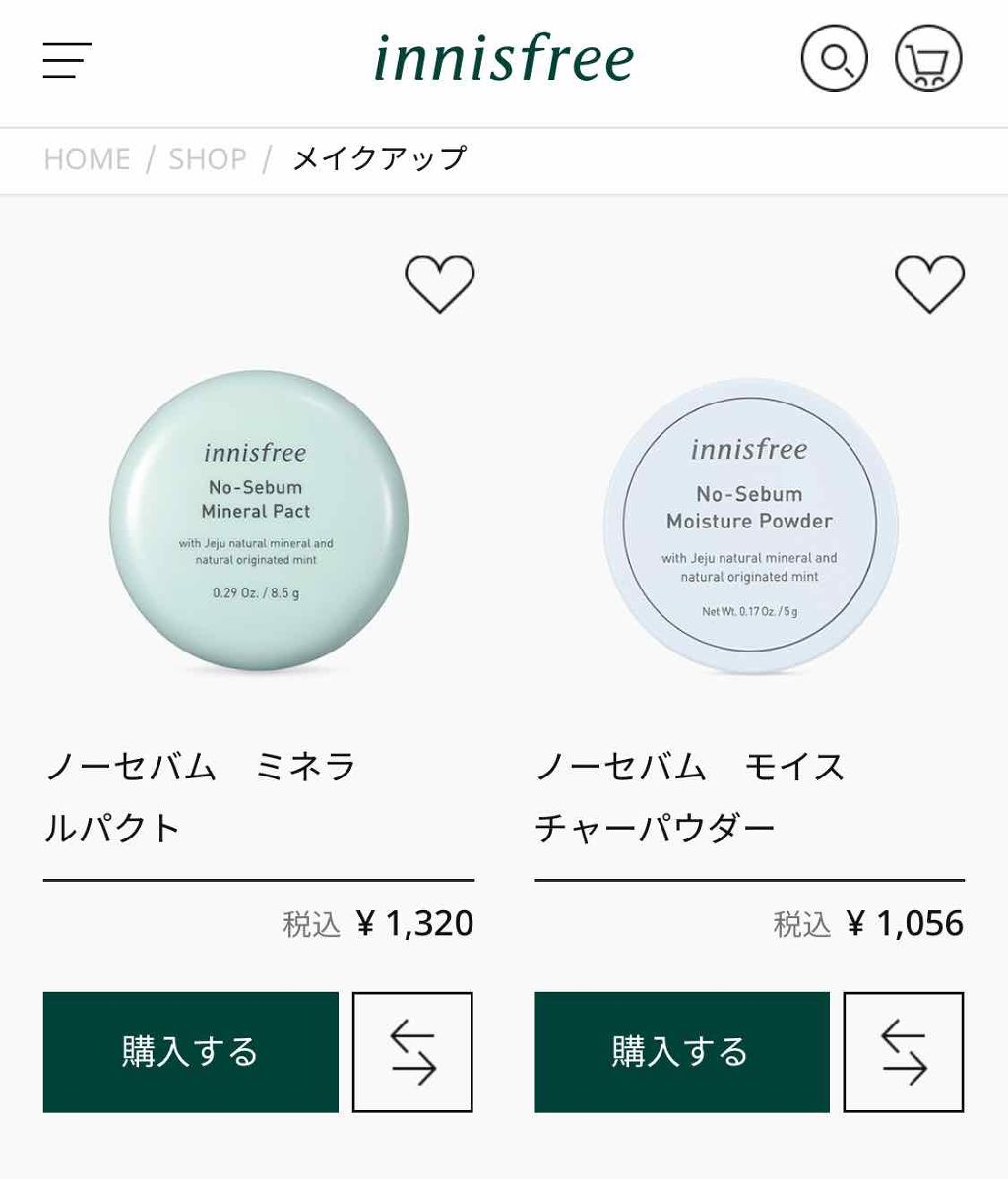Open the No-Sebum Moisture Powder product image
The height and width of the screenshot is (1179, 1008).
point(750,527)
